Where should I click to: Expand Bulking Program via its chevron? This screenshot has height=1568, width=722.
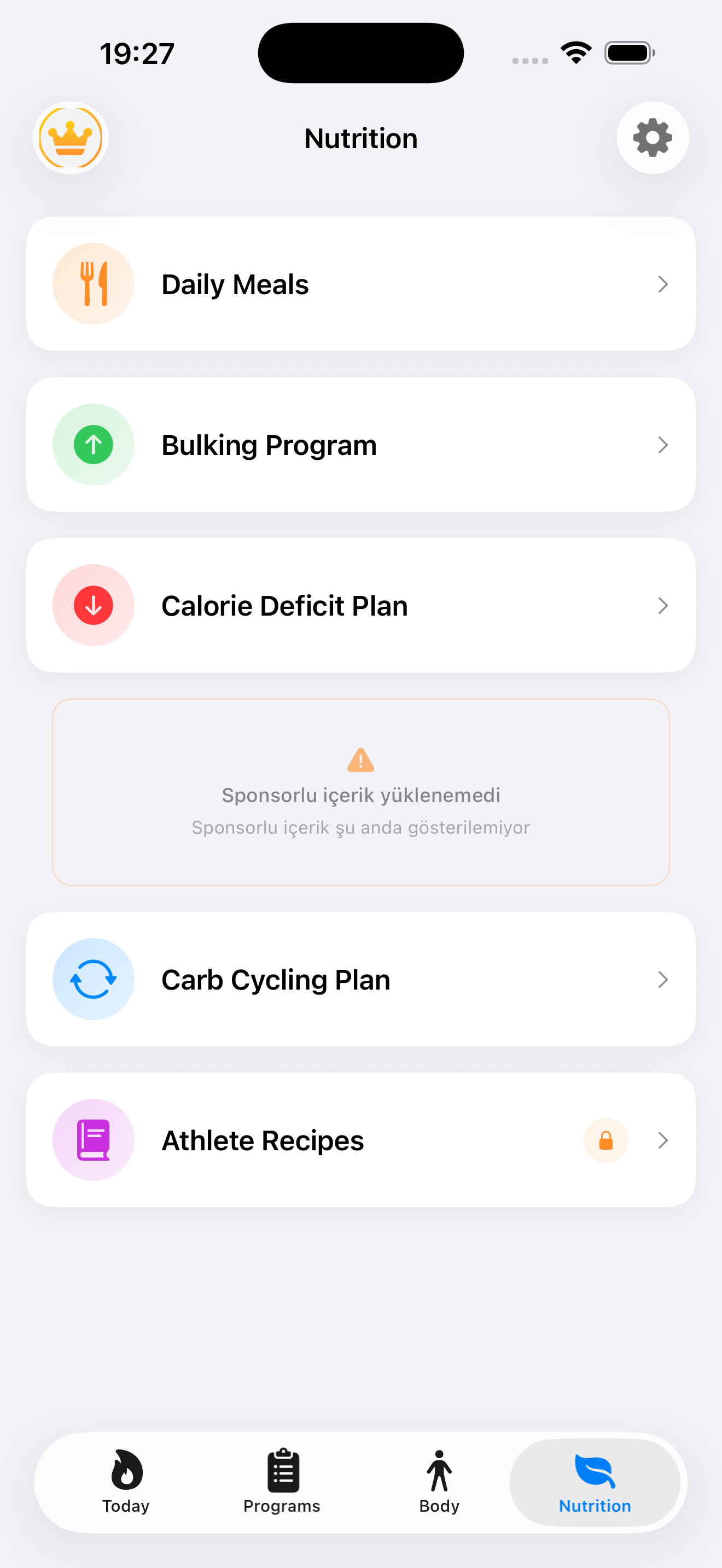coord(662,445)
